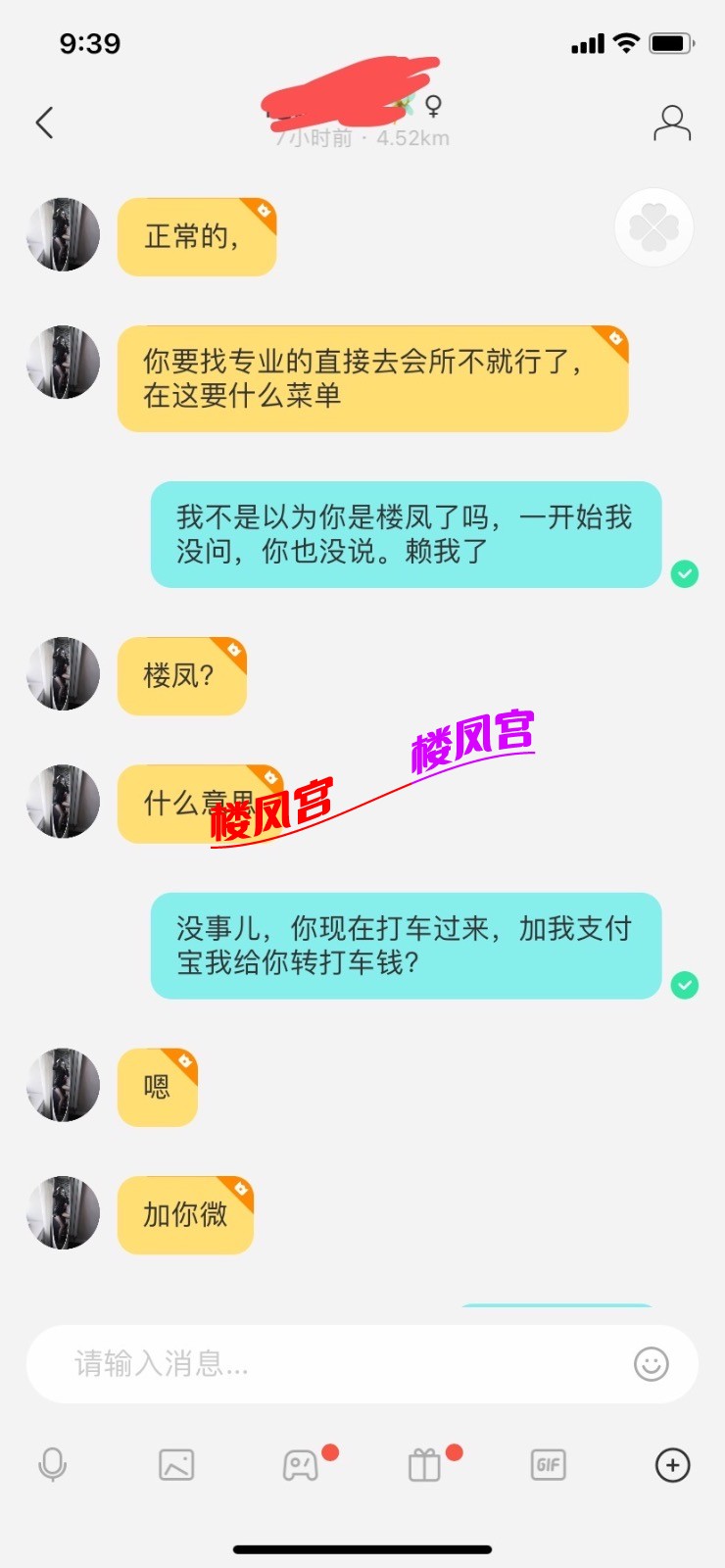
Task: Open the contact's profile icon
Action: point(672,123)
